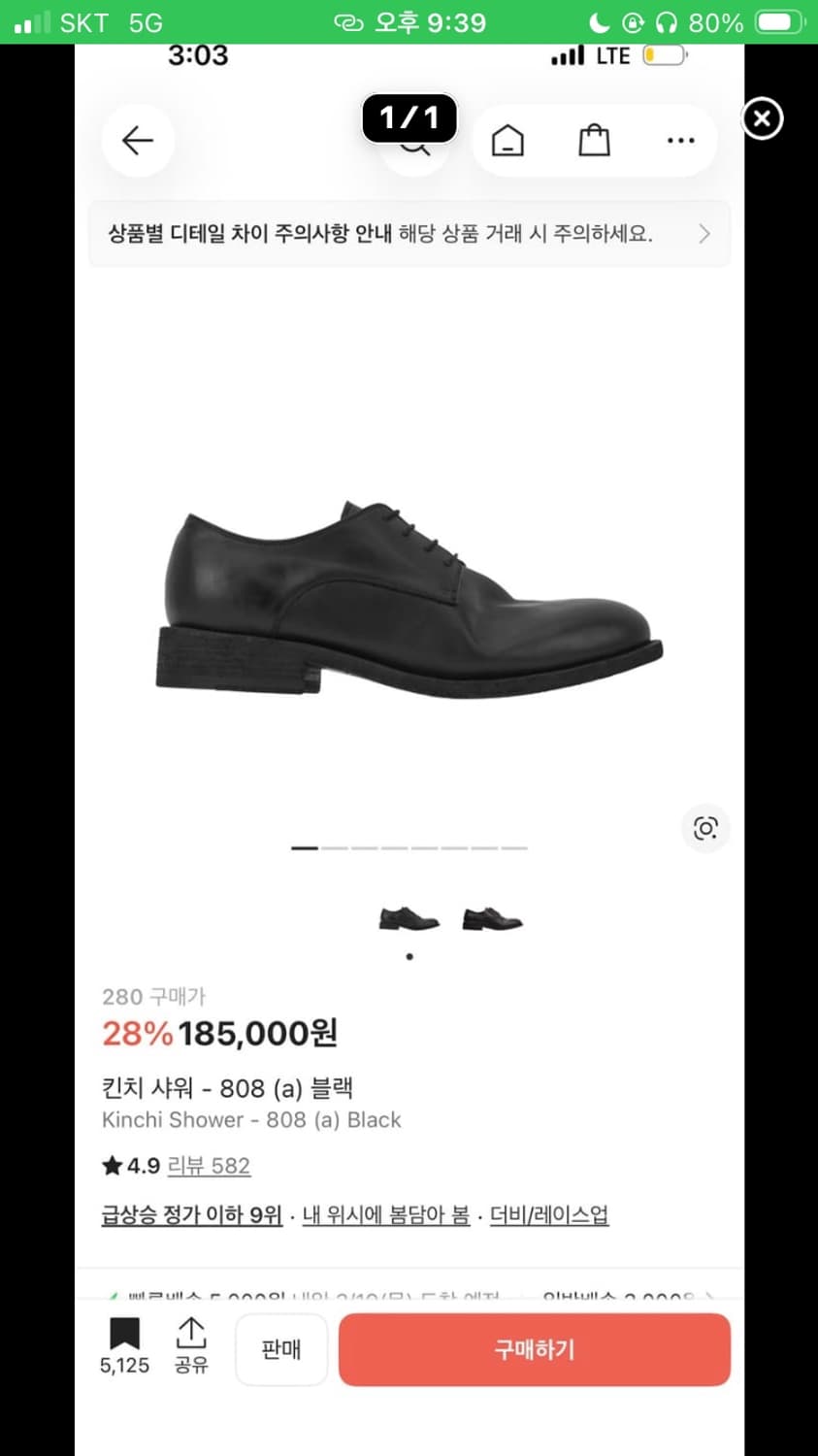818x1456 pixels.
Task: Tap the image zoom lens icon on photo
Action: pos(705,827)
